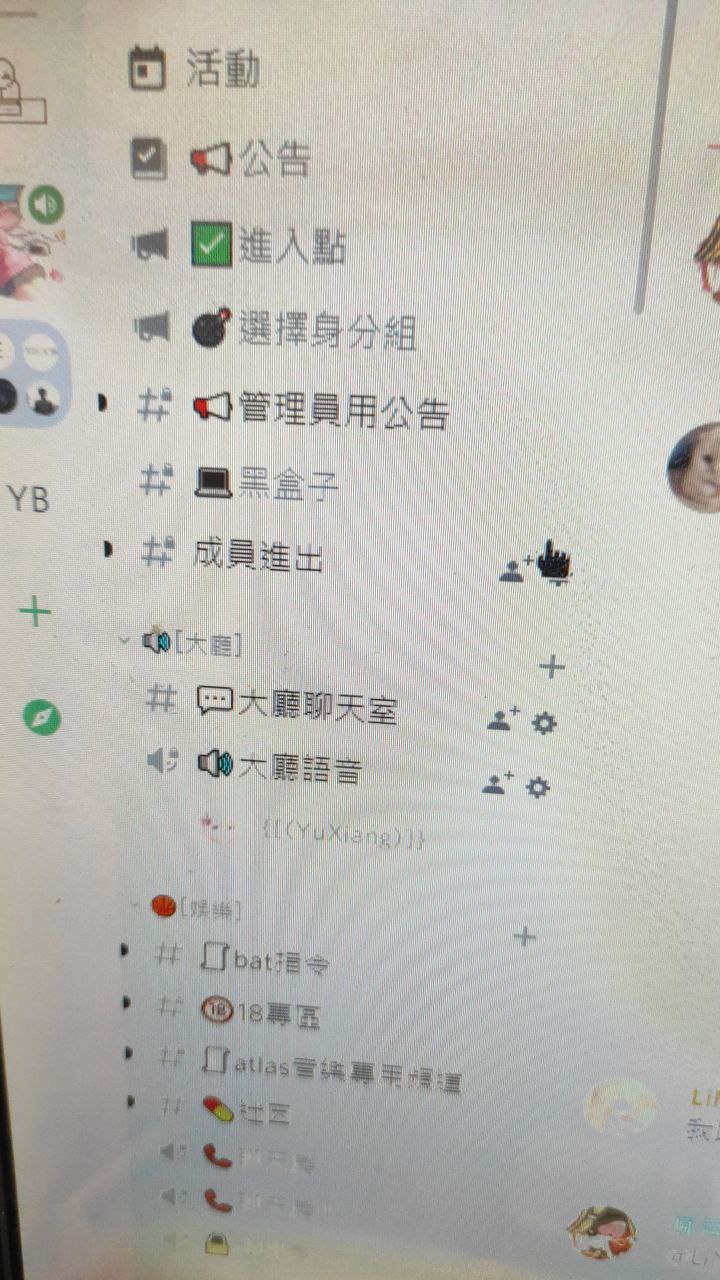Add a server with the plus button
Viewport: 720px width, 1280px height.
[x=35, y=610]
